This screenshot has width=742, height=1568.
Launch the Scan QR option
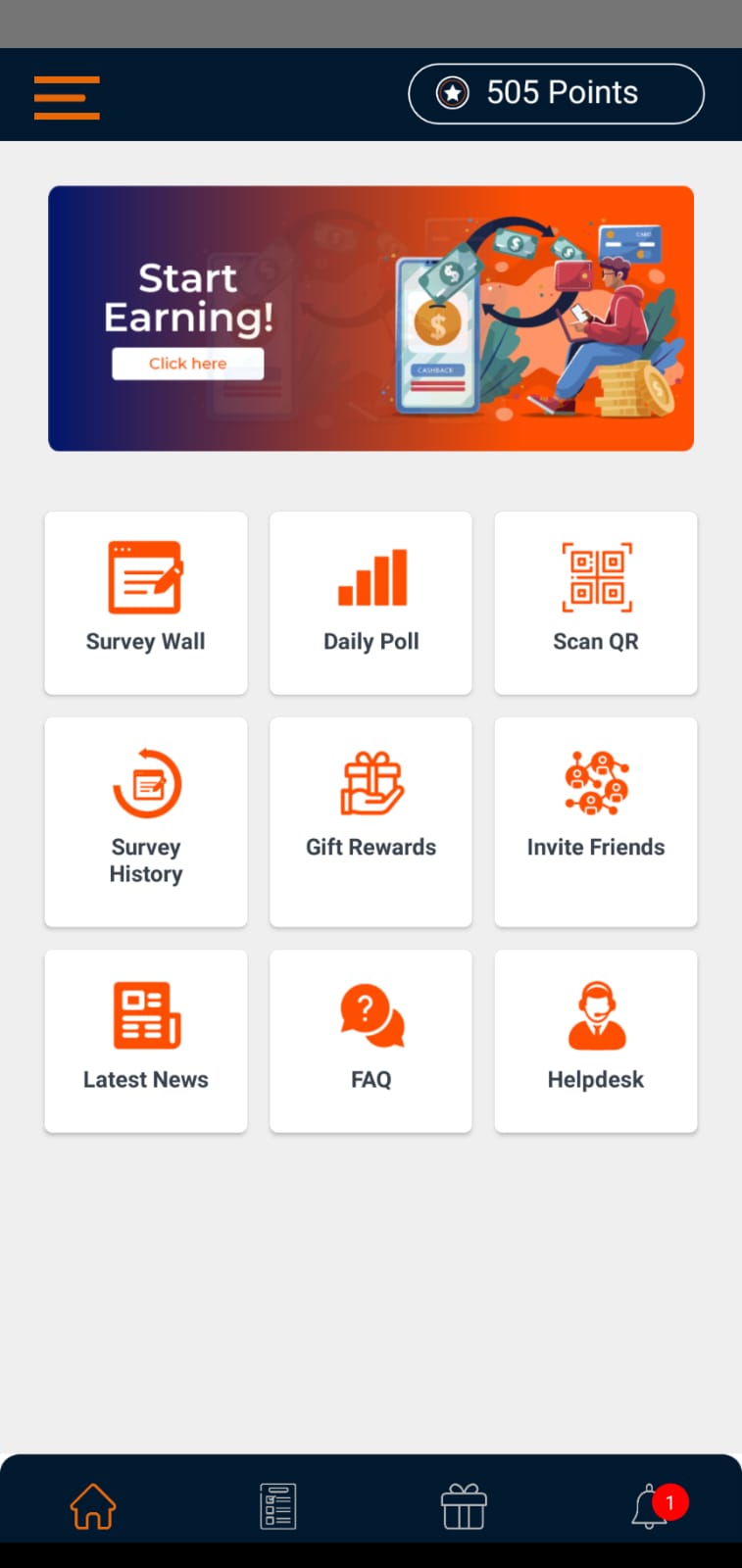point(596,603)
